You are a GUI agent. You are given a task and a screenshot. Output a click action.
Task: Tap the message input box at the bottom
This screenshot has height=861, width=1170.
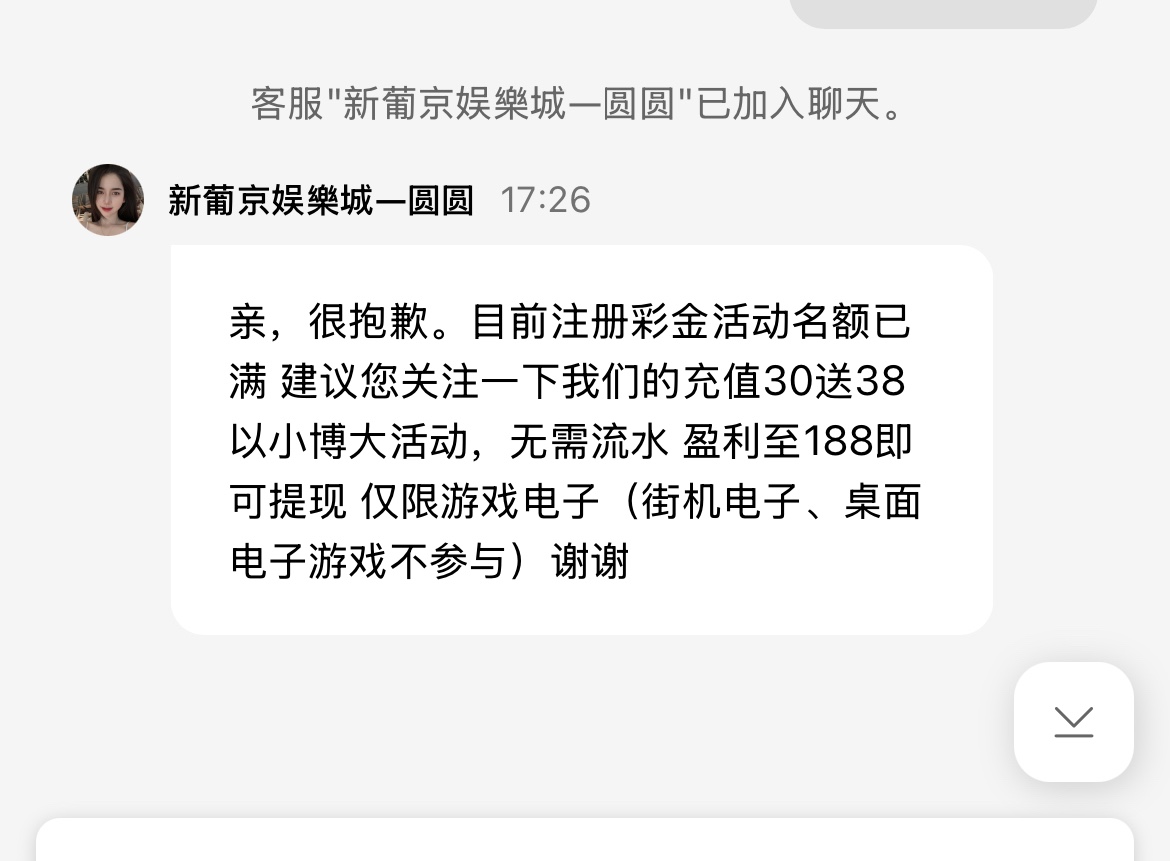pos(585,840)
